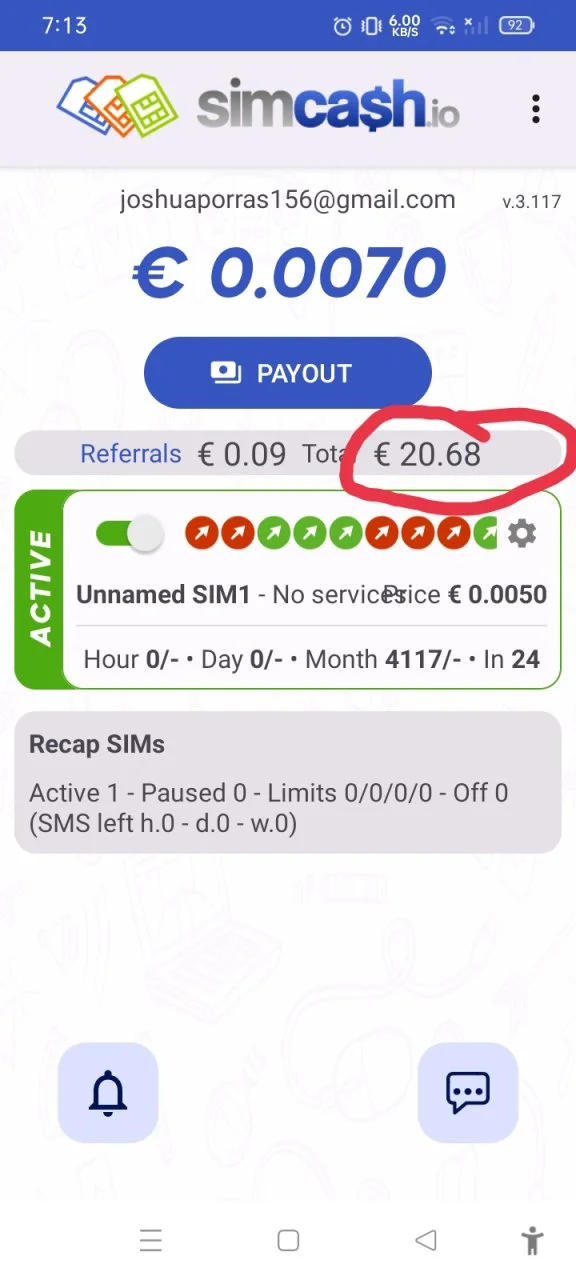The height and width of the screenshot is (1280, 576).
Task: Open SIM1 settings gear
Action: (521, 534)
